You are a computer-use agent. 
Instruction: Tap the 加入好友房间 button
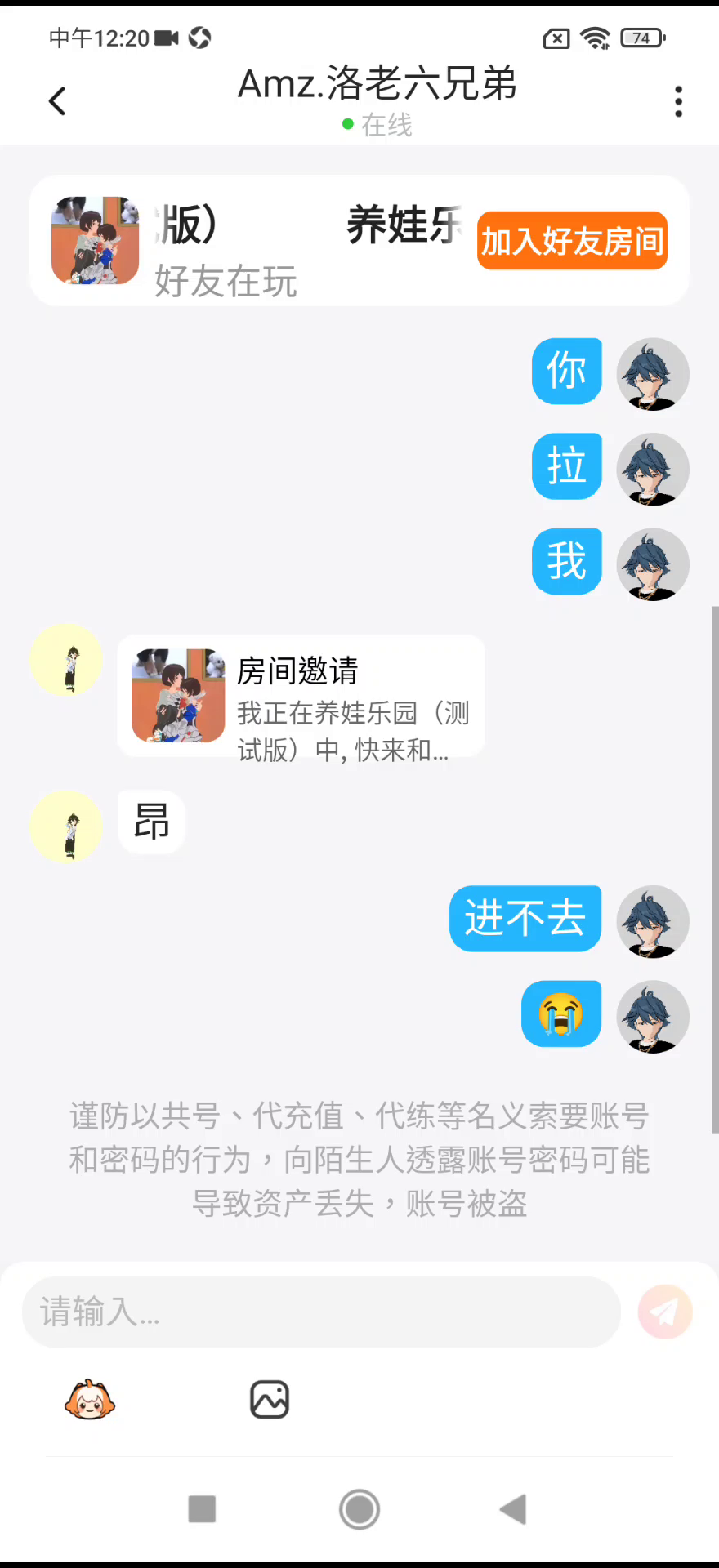click(x=572, y=241)
